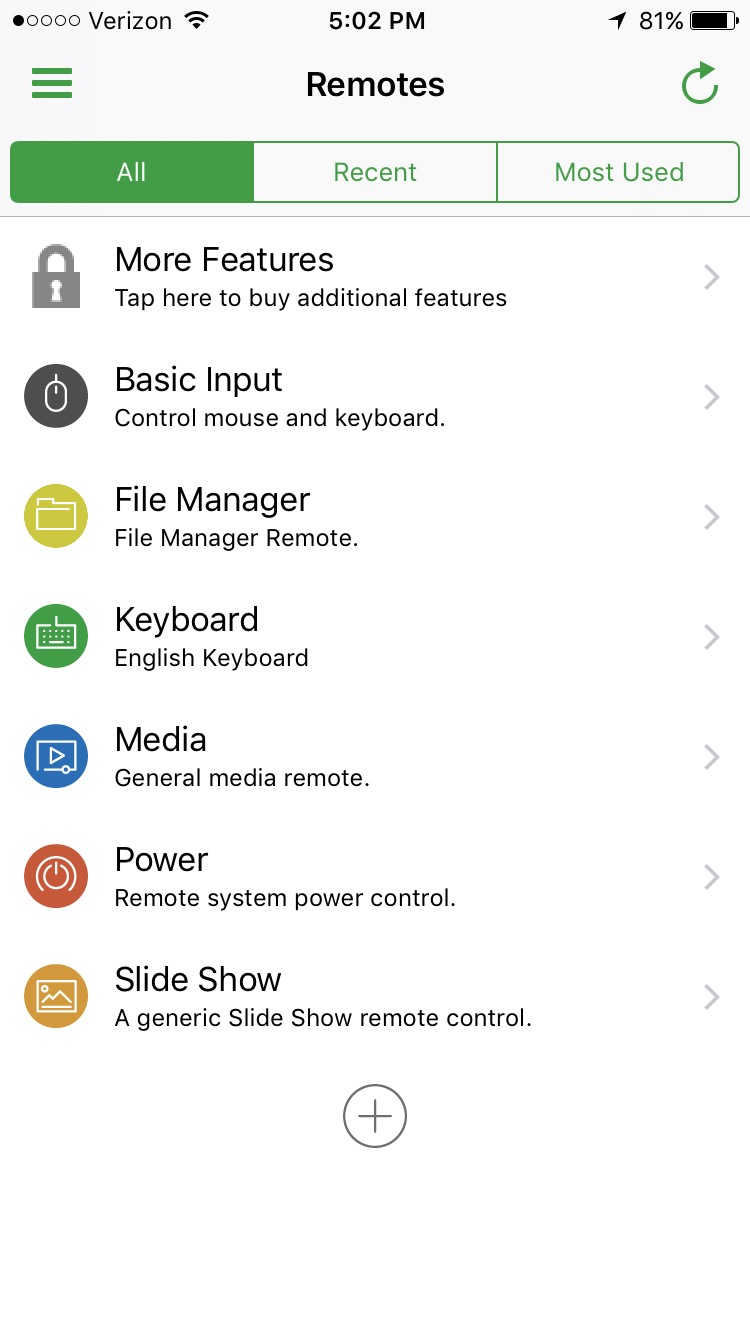Expand the More Features row chevron
750x1334 pixels.
pos(710,276)
